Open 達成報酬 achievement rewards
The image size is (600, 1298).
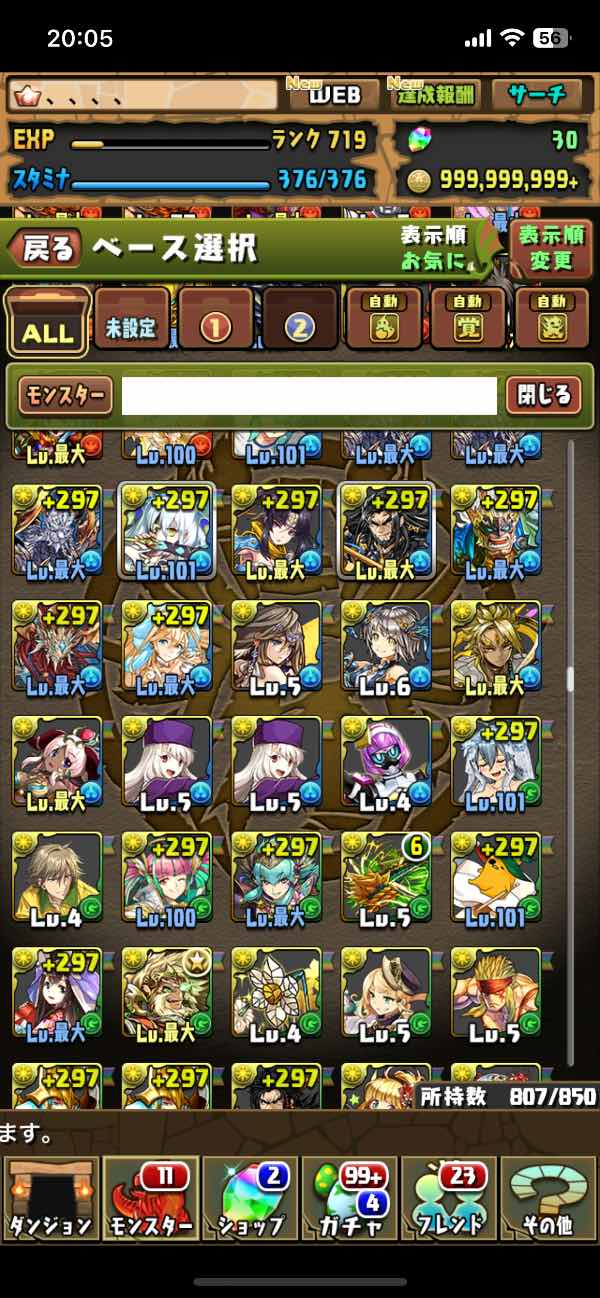(433, 95)
